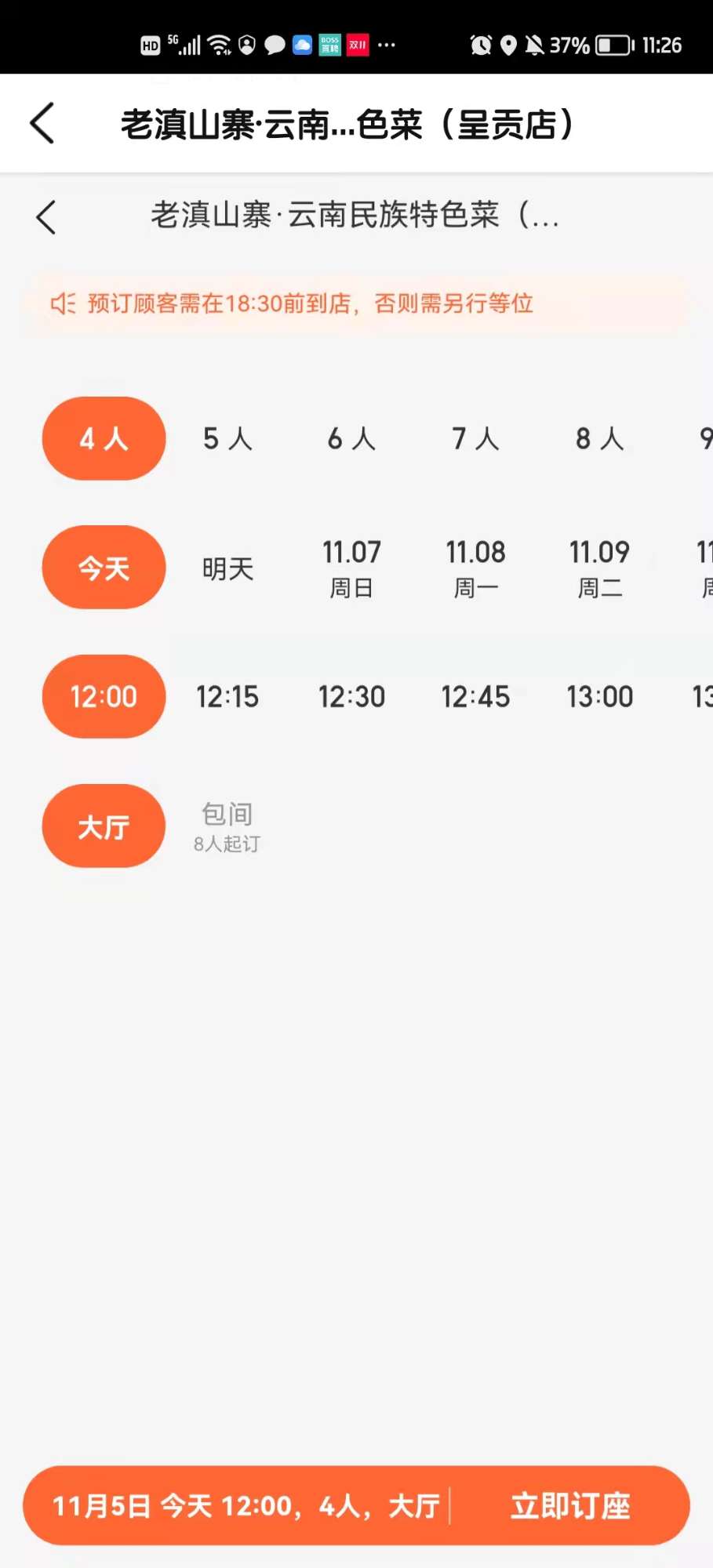
Task: Choose the date 11.07 周日
Action: pos(351,568)
